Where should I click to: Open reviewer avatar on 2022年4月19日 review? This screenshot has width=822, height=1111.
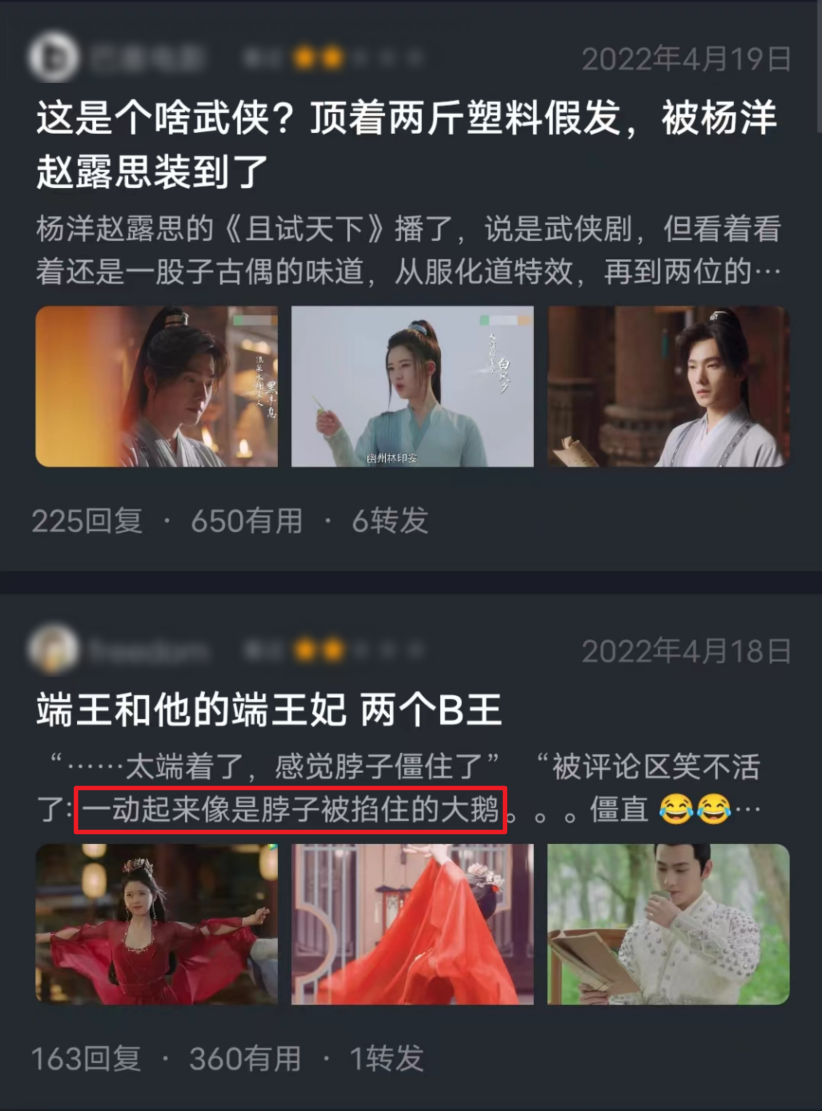53,58
